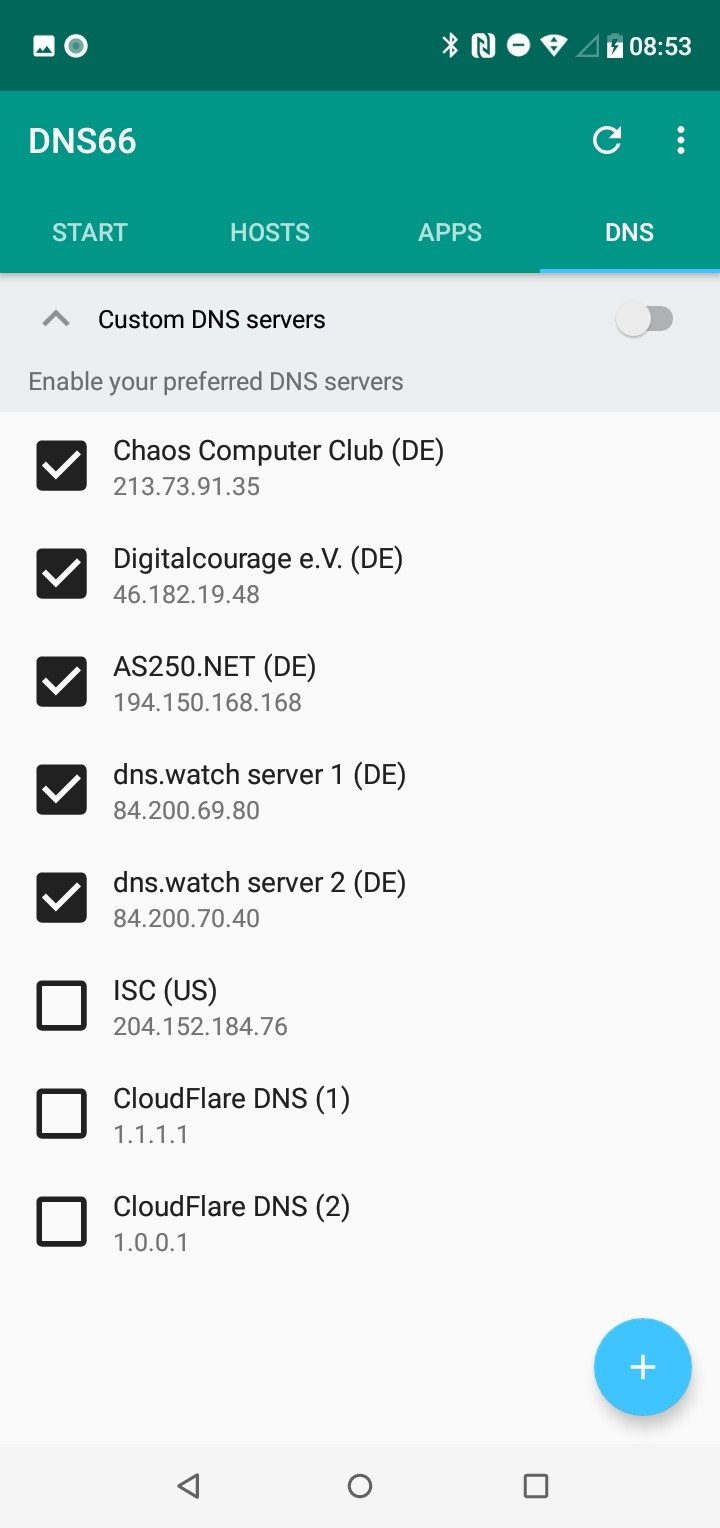The height and width of the screenshot is (1528, 720).
Task: Switch to the HOSTS tab
Action: click(x=270, y=233)
